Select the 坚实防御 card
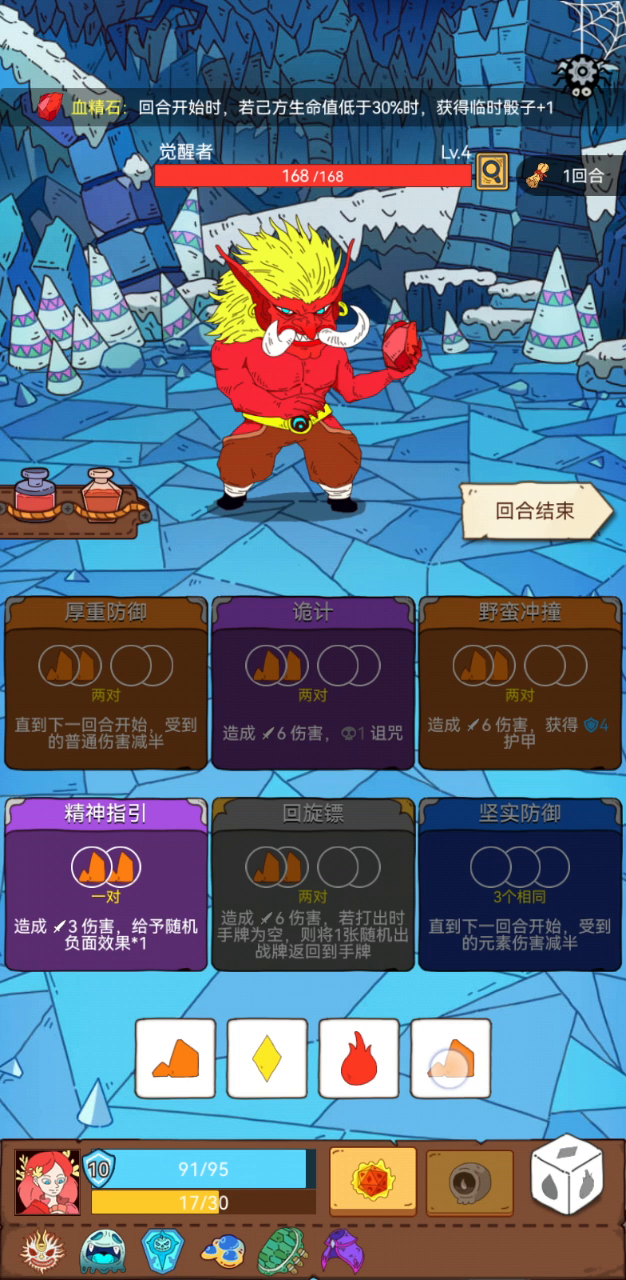Screen dimensions: 626x1280 [x=519, y=884]
